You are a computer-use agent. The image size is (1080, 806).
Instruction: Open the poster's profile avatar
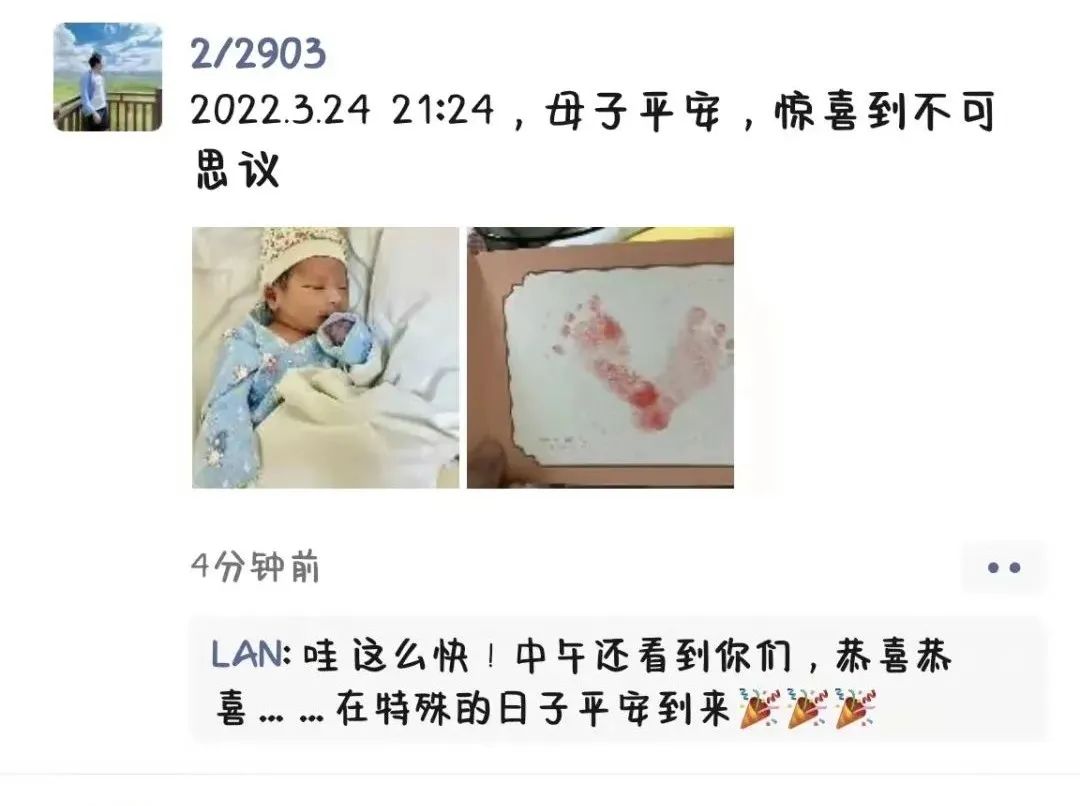click(107, 77)
